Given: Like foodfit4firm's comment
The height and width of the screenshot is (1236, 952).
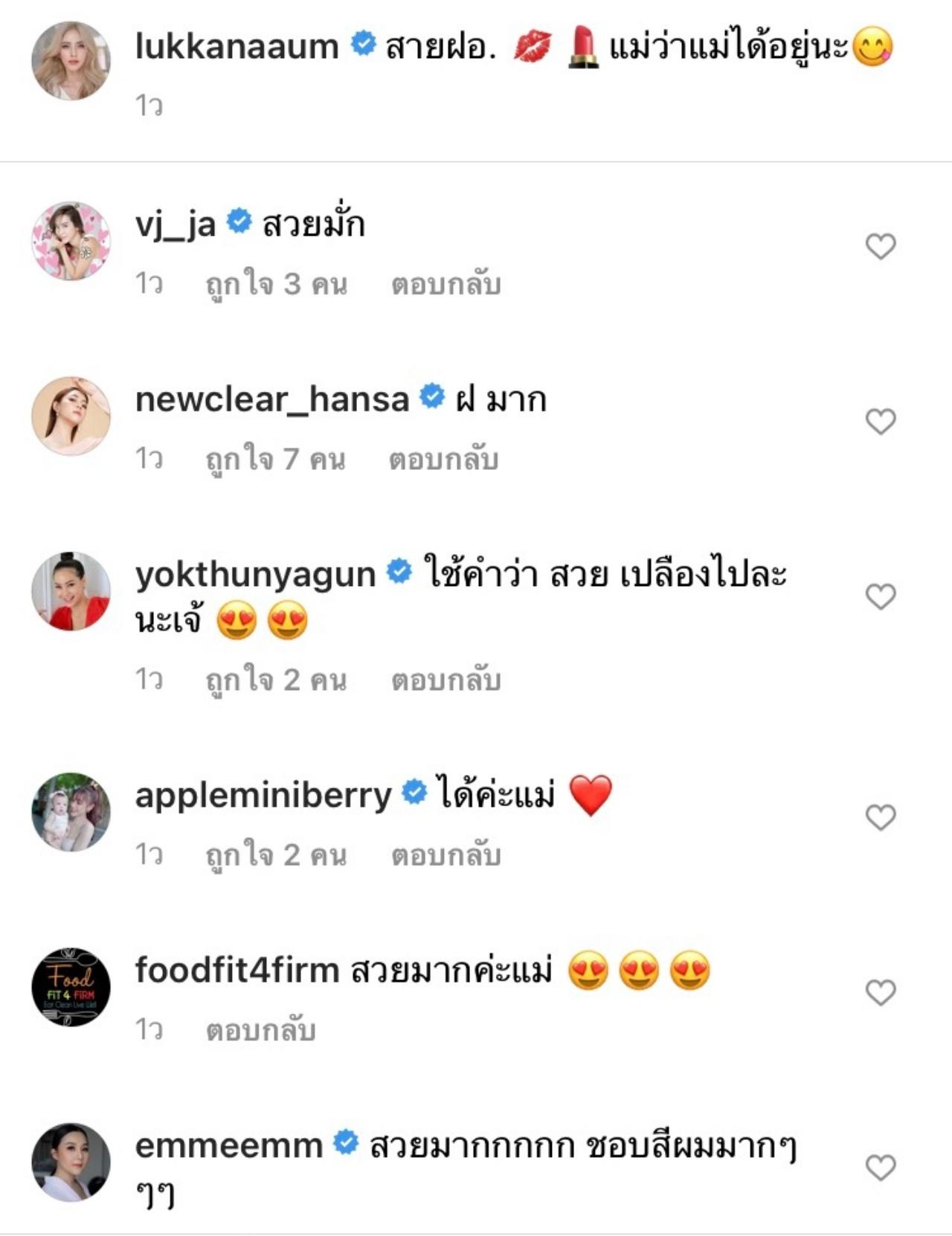Looking at the screenshot, I should pyautogui.click(x=881, y=992).
